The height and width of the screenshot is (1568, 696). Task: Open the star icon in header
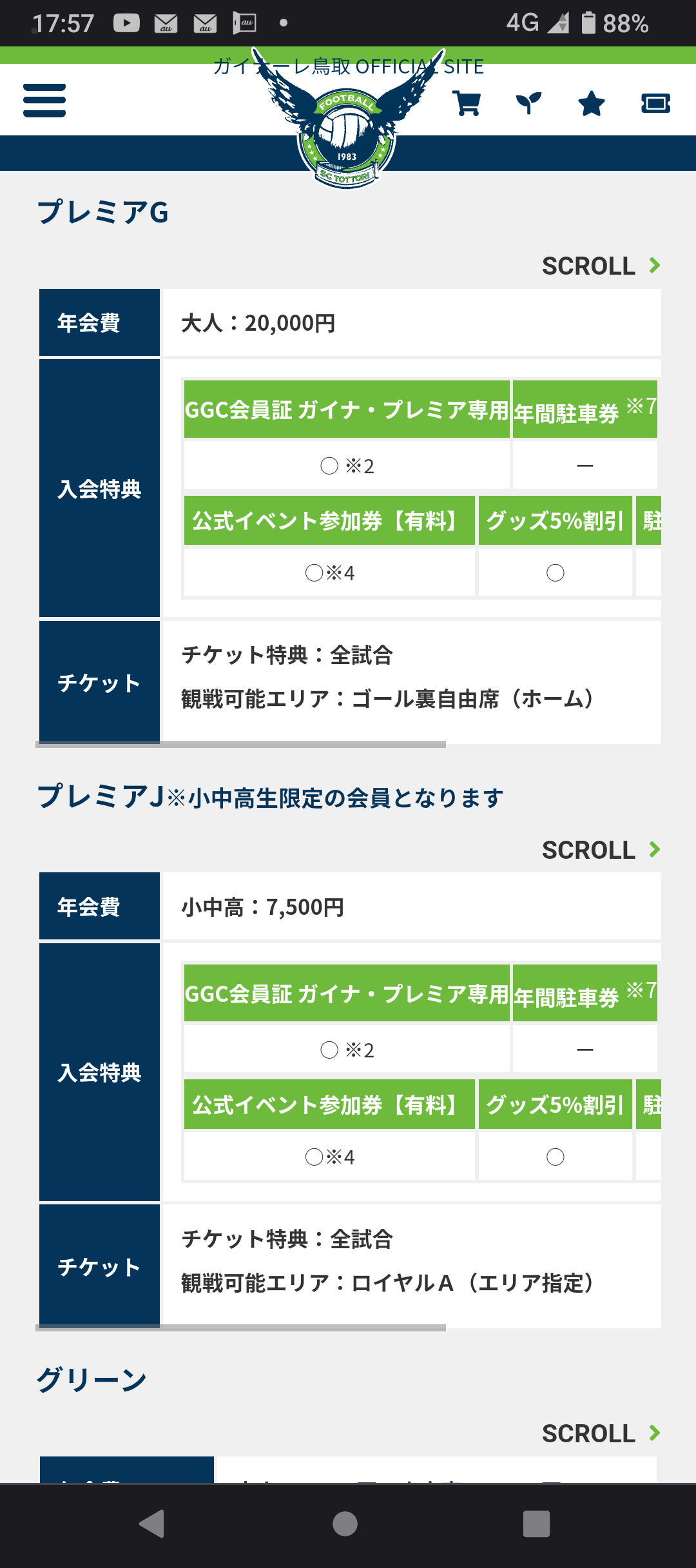pos(591,103)
